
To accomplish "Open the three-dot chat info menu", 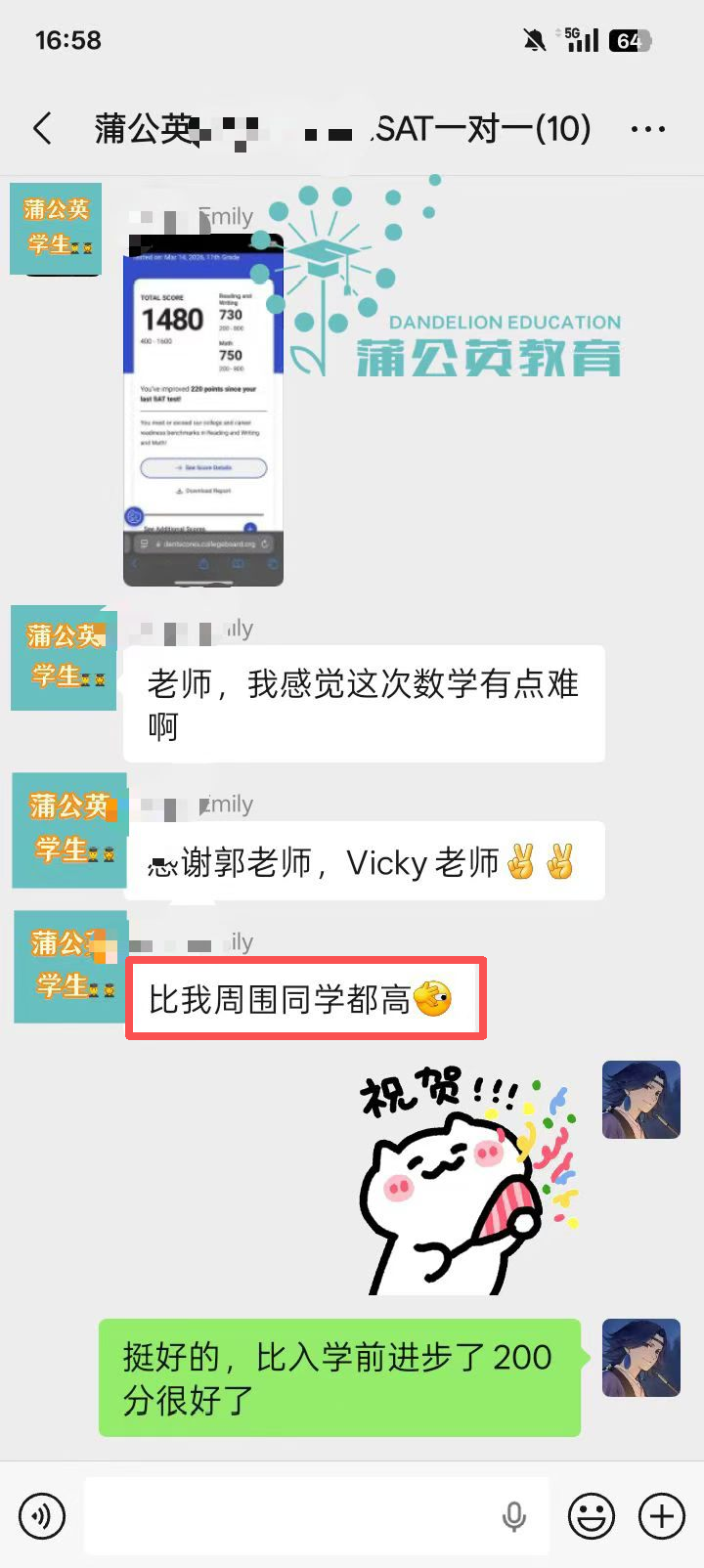I will coord(647,128).
